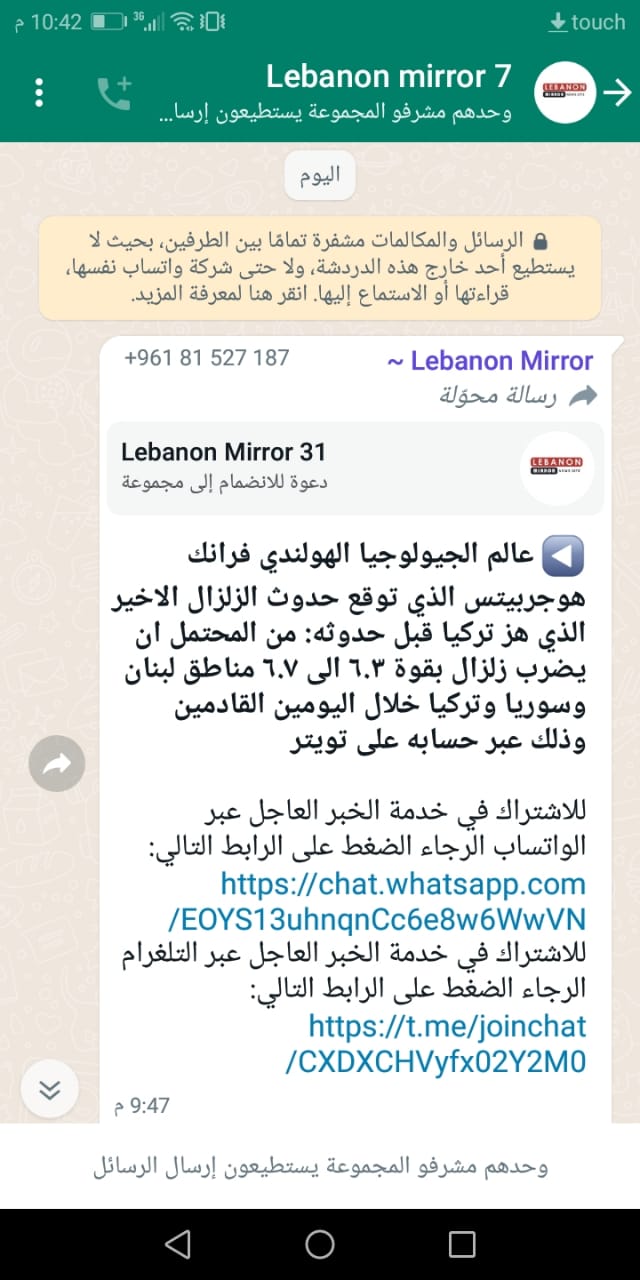Go back using the header arrow

point(619,93)
